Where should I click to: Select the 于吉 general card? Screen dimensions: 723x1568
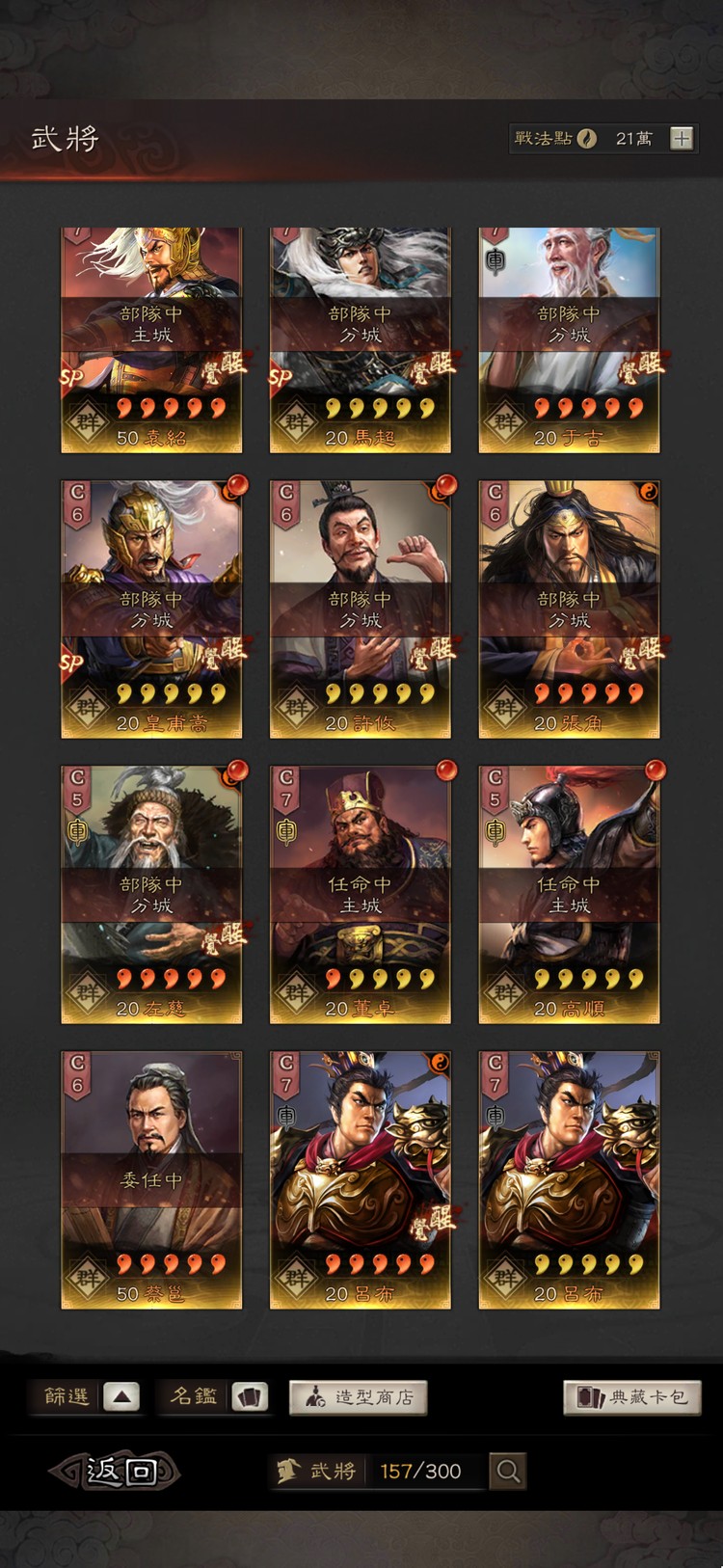[x=569, y=339]
